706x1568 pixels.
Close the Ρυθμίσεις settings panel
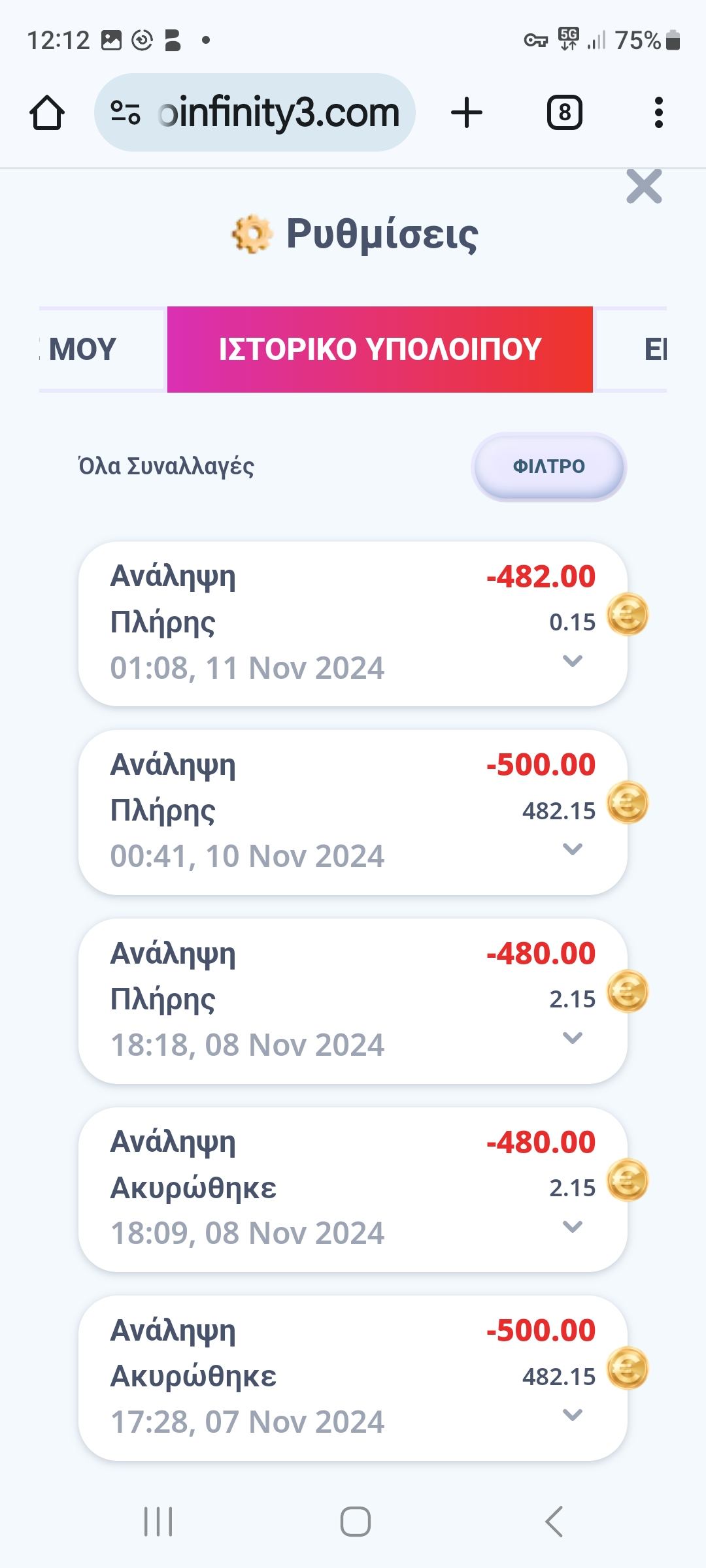[644, 187]
